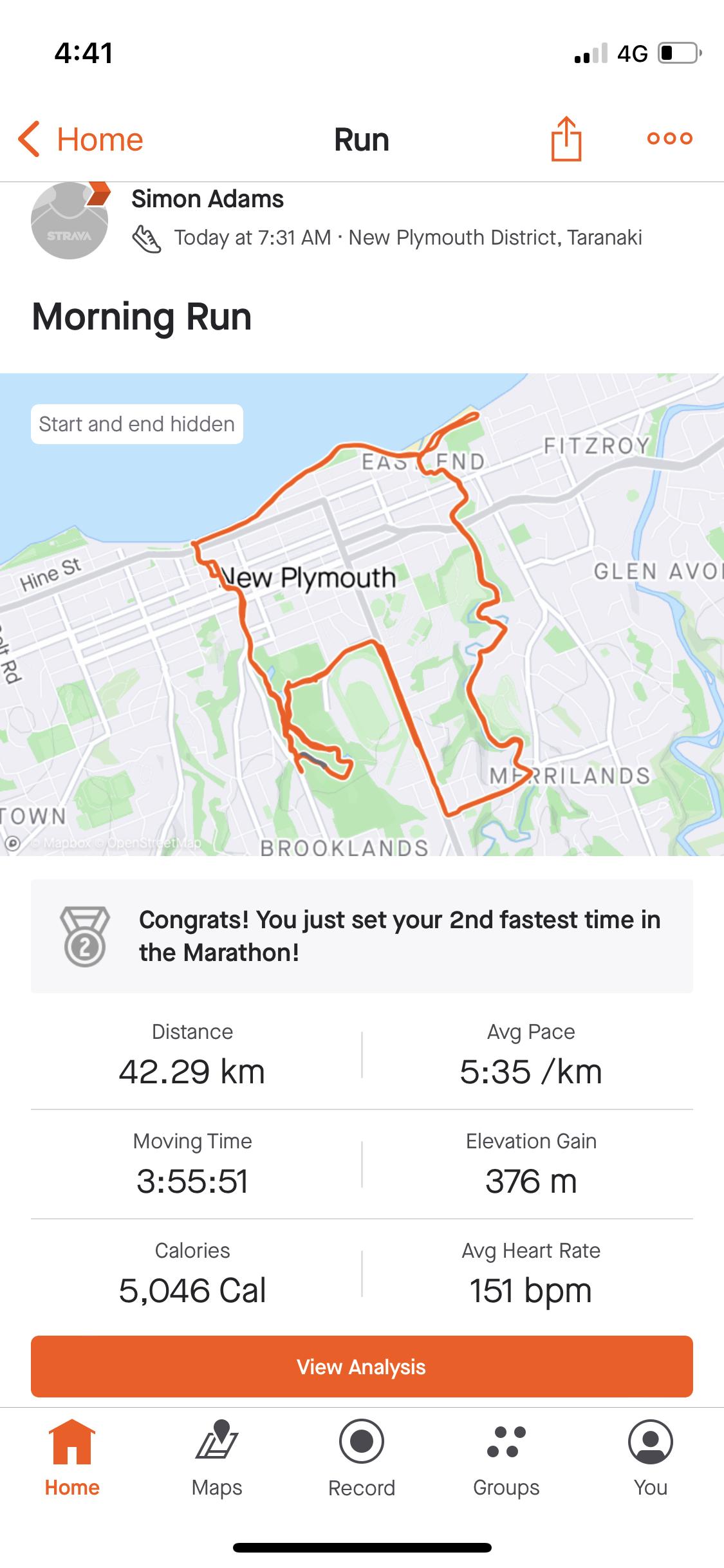Switch to the Maps tab

click(x=217, y=1458)
